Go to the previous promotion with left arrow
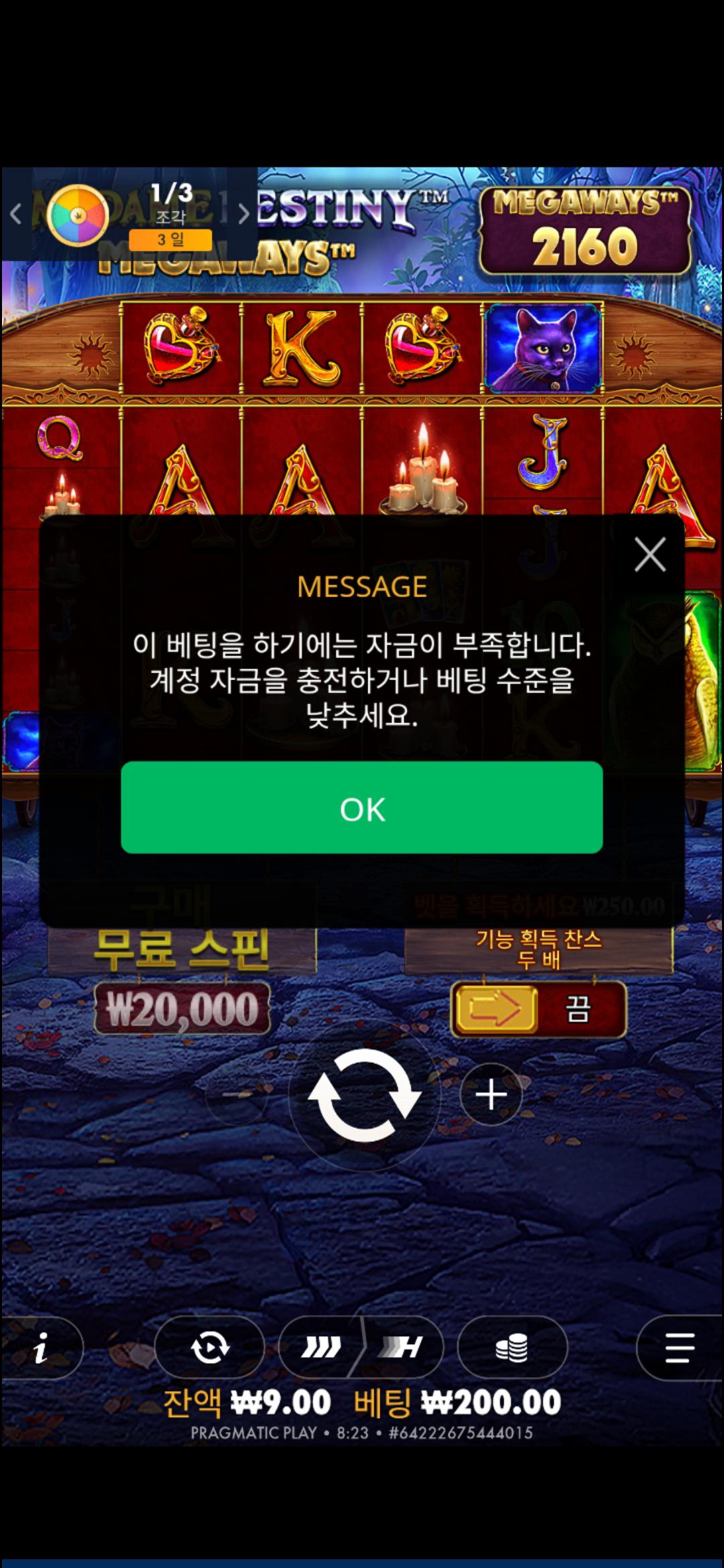 pos(16,214)
